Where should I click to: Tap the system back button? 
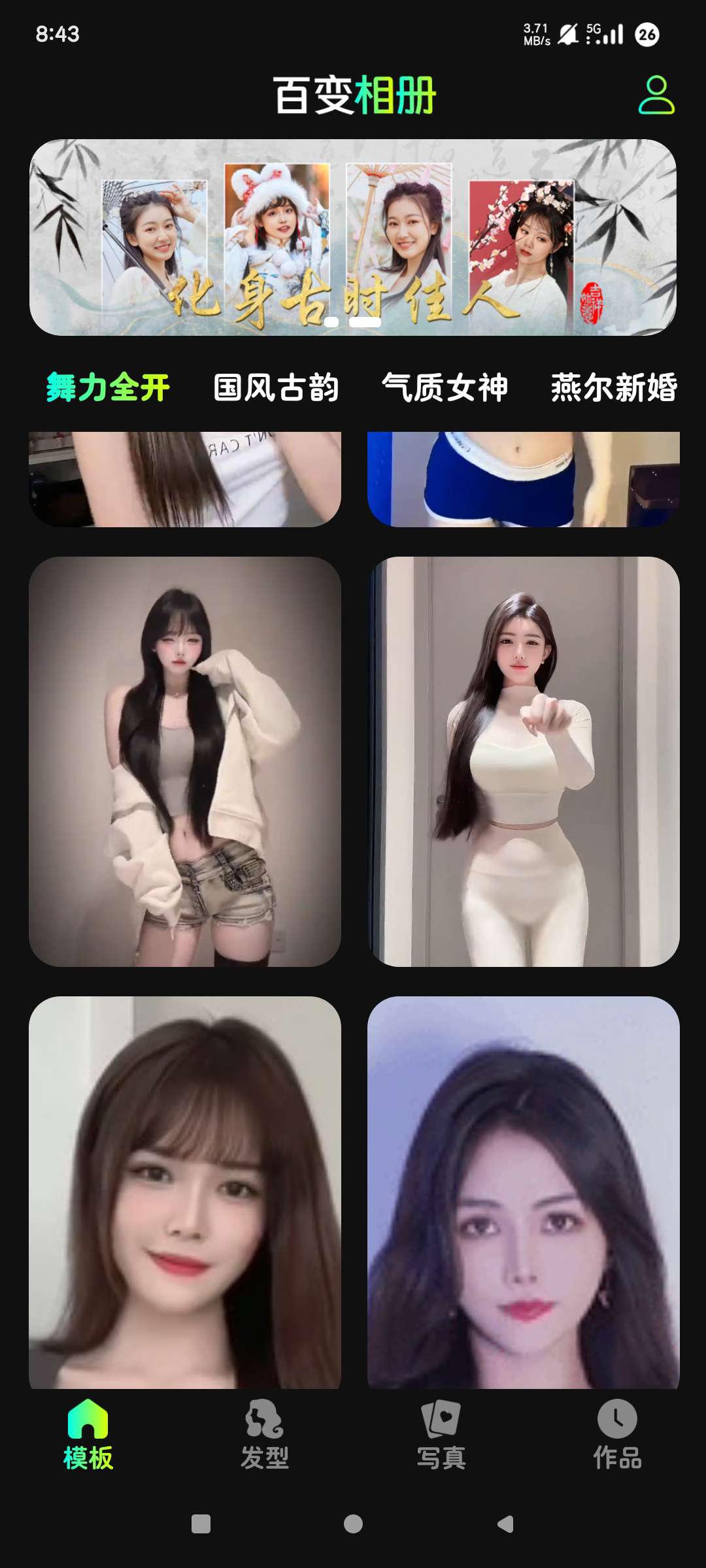pyautogui.click(x=505, y=1524)
